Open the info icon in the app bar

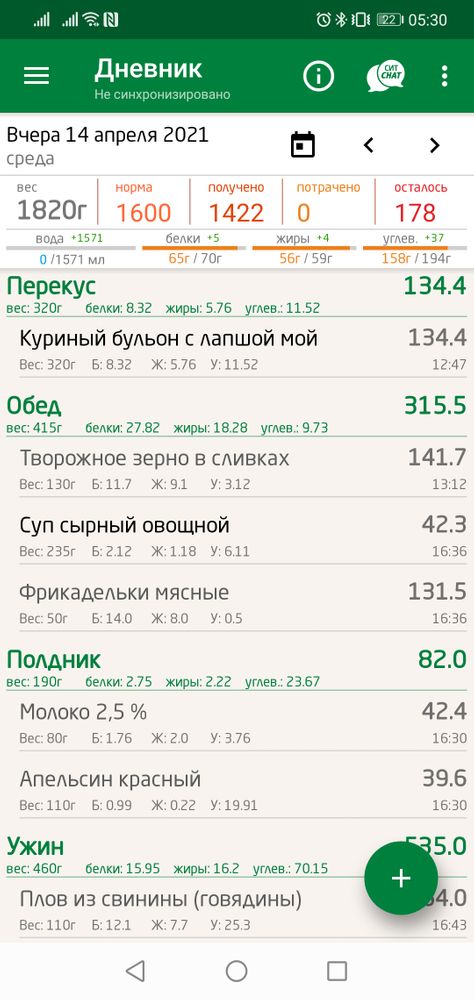pos(318,76)
